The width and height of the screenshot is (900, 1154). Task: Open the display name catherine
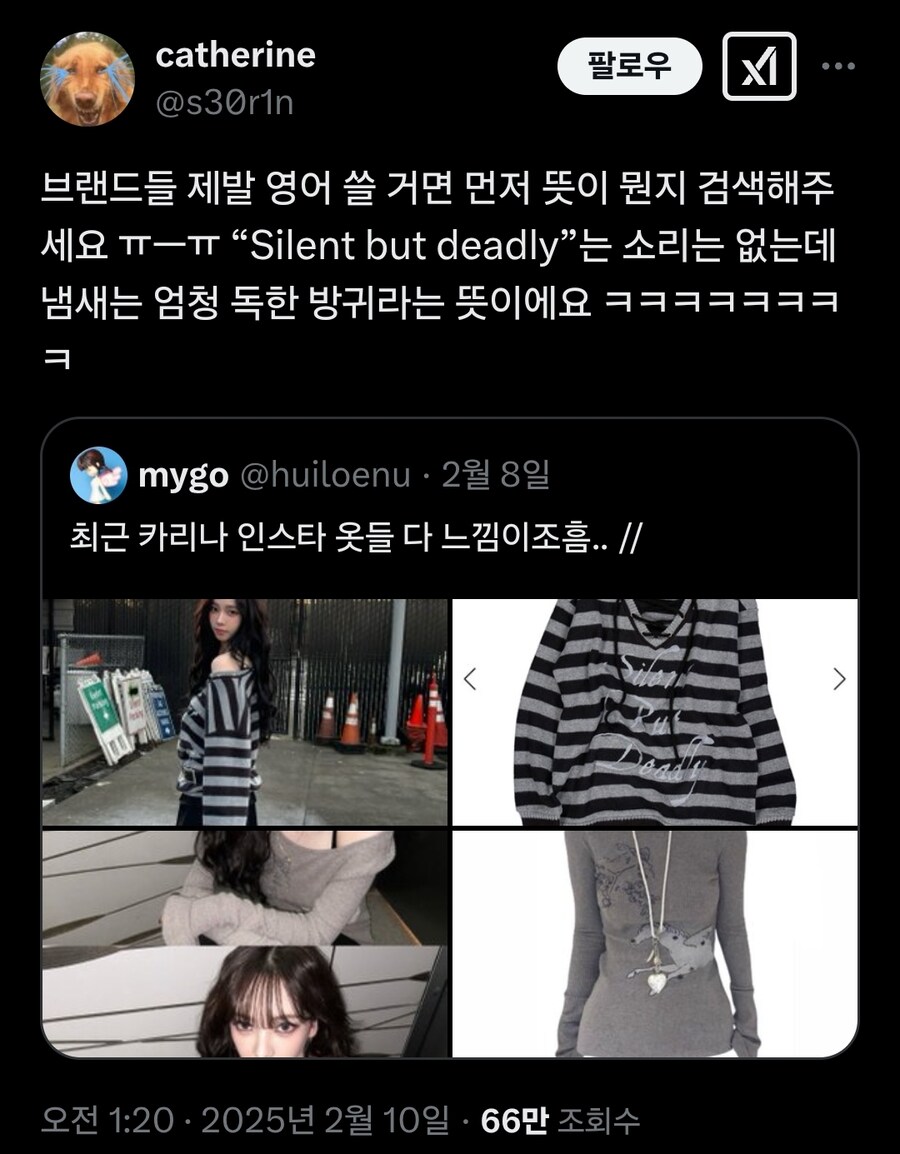(x=234, y=55)
